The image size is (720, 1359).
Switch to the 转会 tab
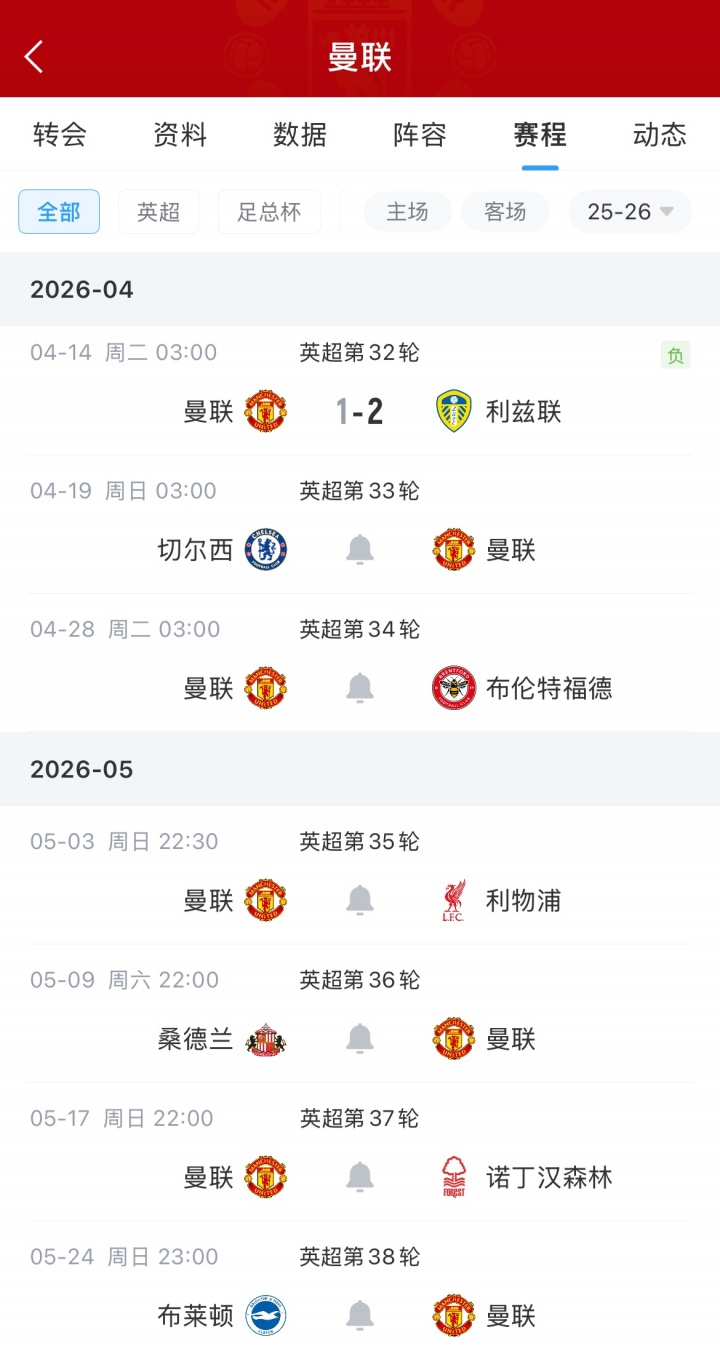[60, 135]
